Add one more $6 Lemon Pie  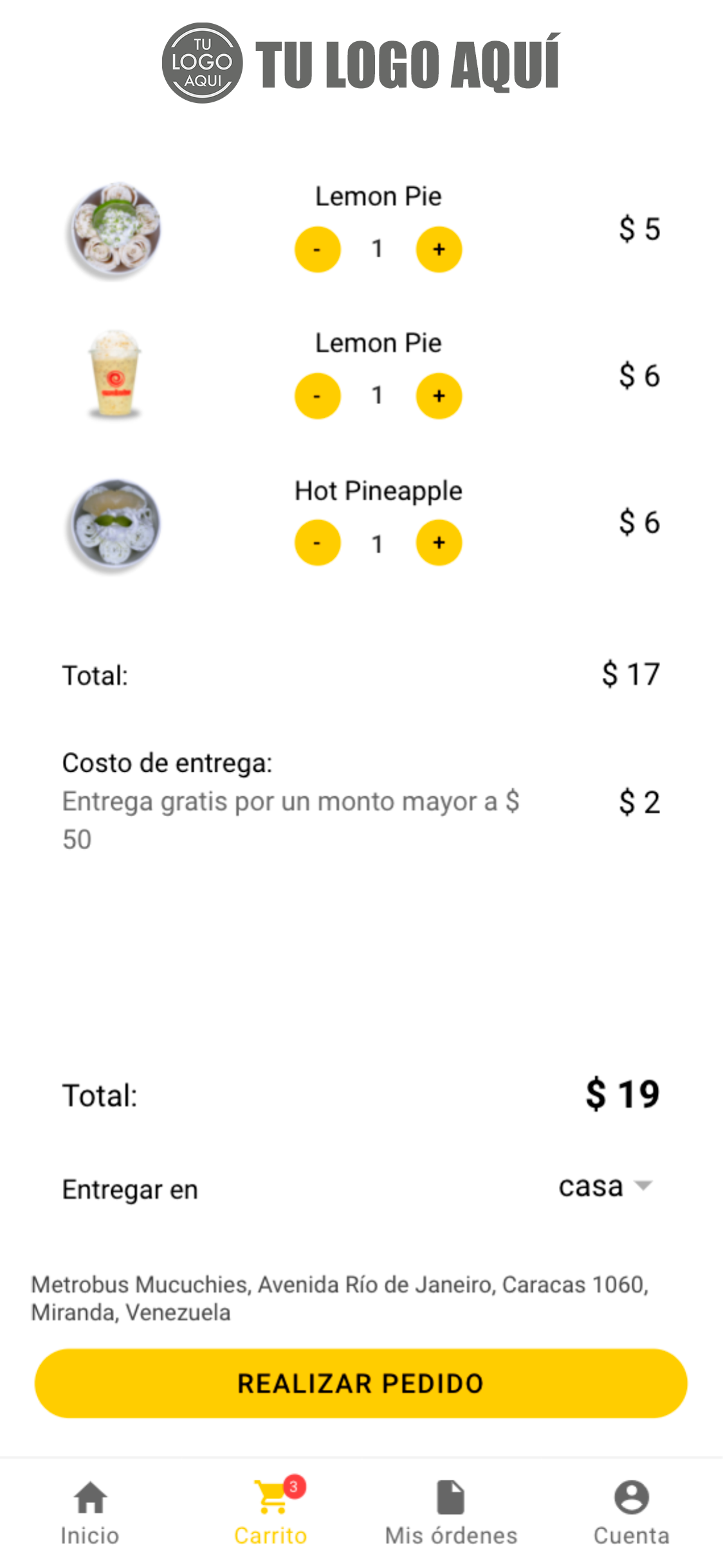coord(439,396)
